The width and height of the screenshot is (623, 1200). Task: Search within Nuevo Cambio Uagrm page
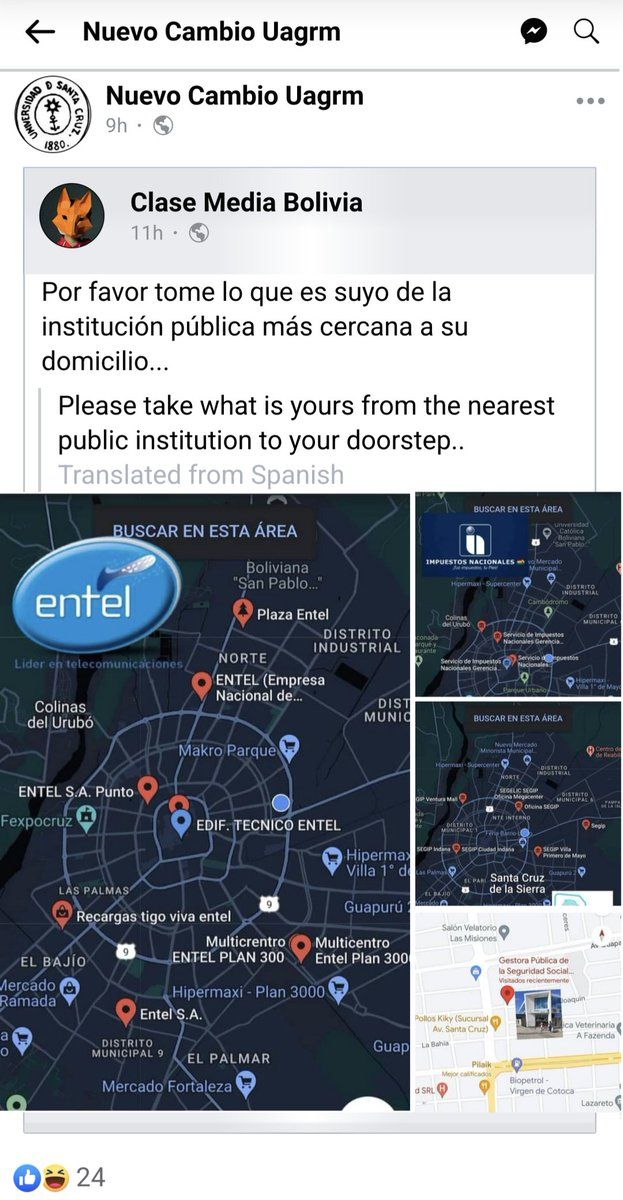pyautogui.click(x=586, y=32)
